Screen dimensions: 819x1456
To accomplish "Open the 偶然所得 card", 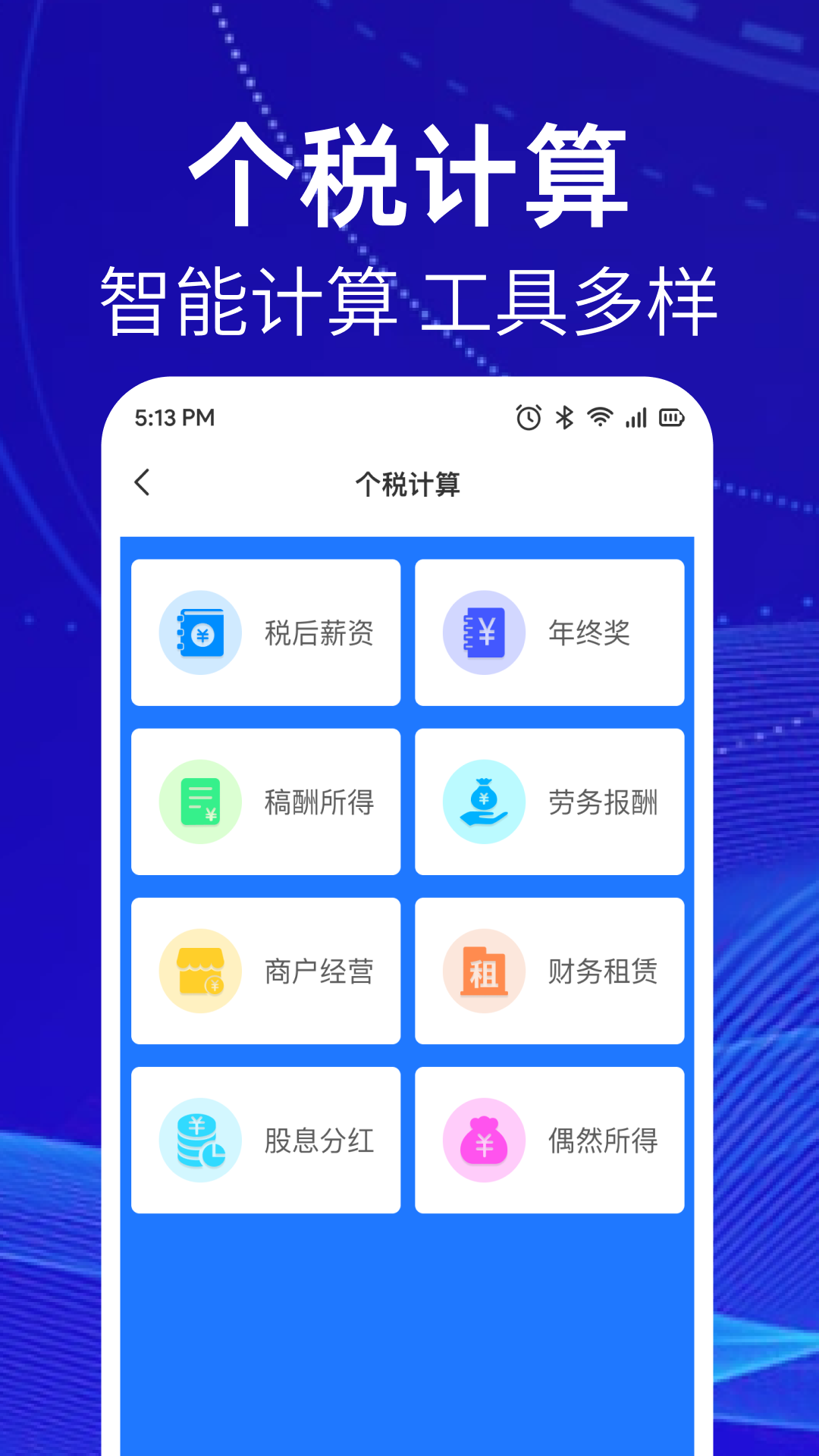I will [549, 1137].
